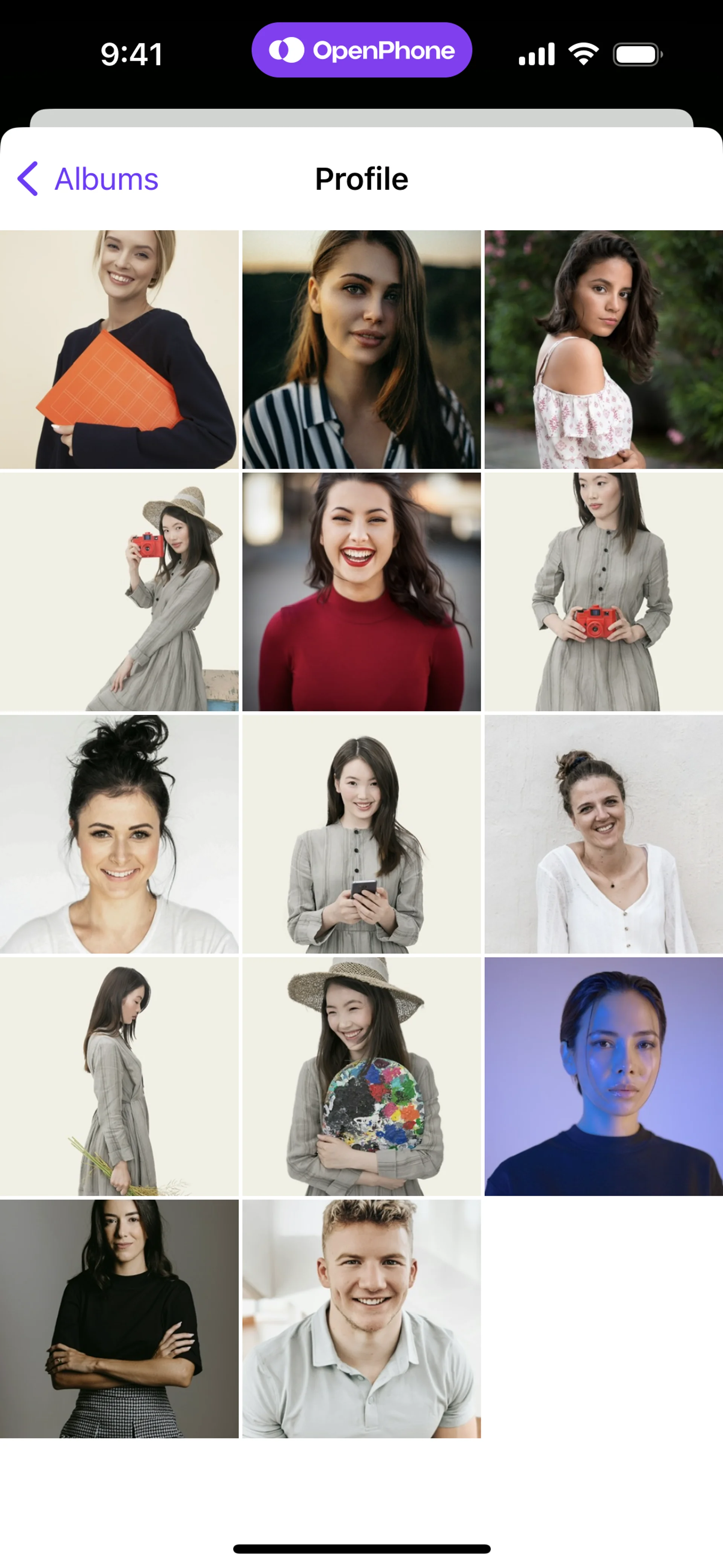Select portrait with blue lighting
The height and width of the screenshot is (1568, 723).
coord(603,1076)
